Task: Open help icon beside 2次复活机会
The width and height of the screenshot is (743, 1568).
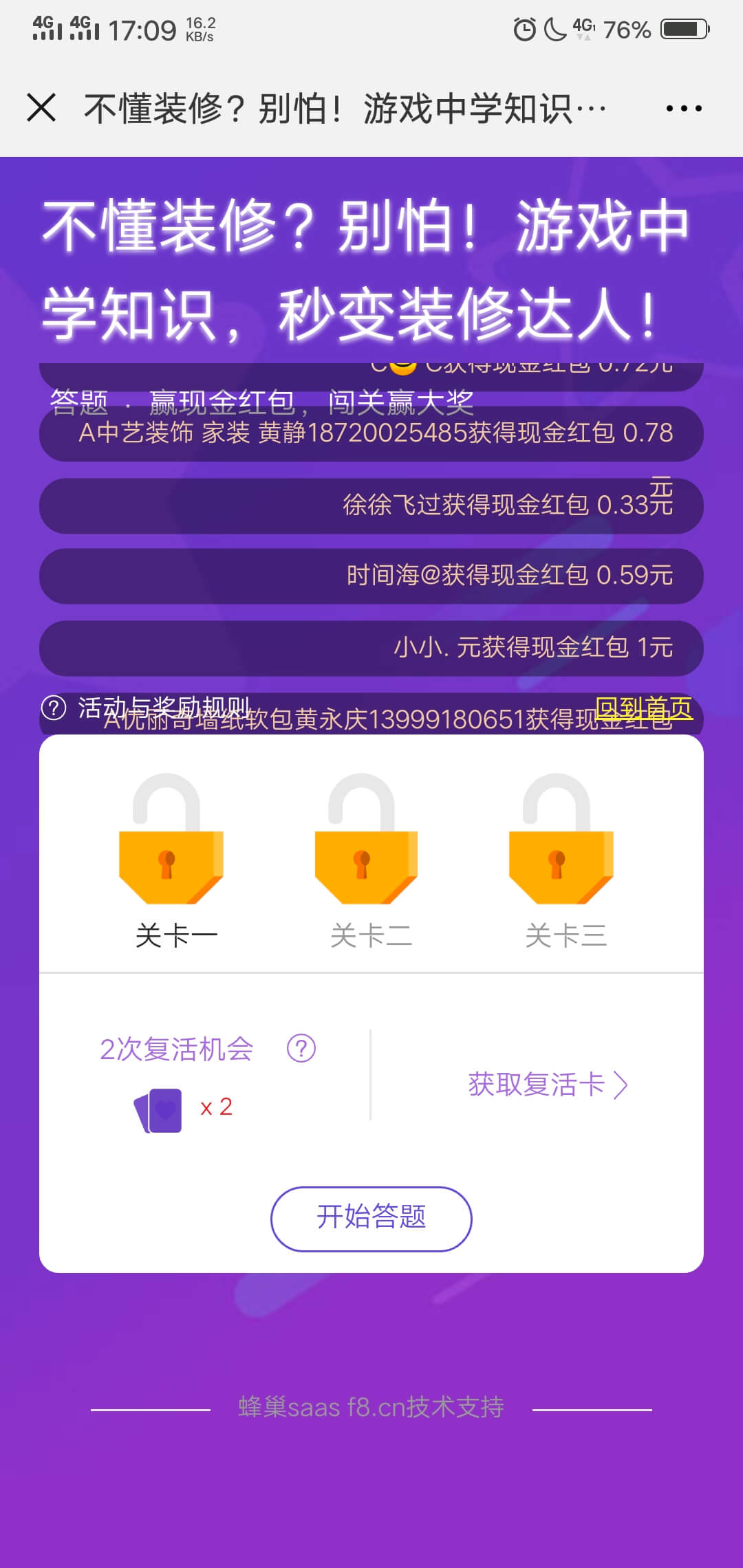Action: point(301,1049)
